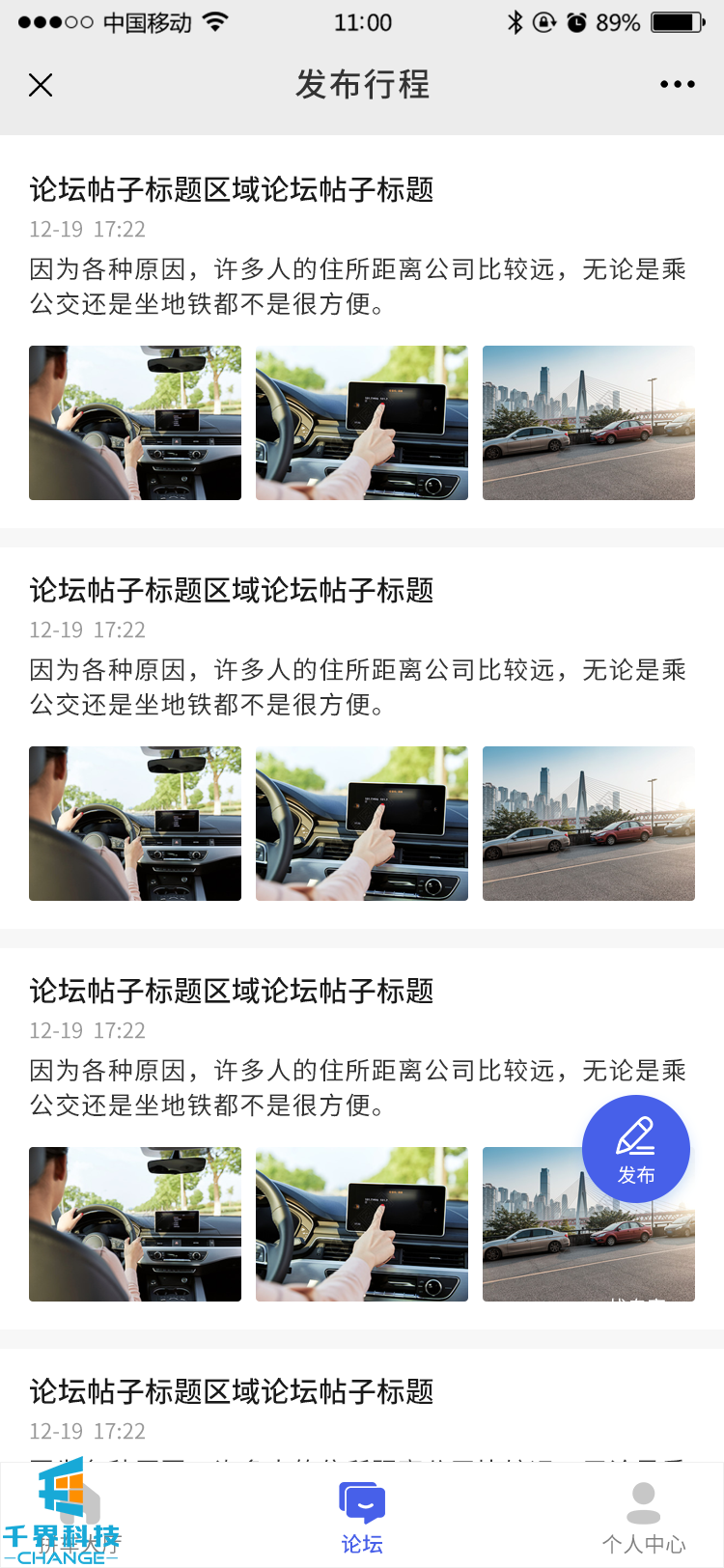View the topmost post's touchscreen photo
This screenshot has height=1568, width=724.
[x=362, y=423]
